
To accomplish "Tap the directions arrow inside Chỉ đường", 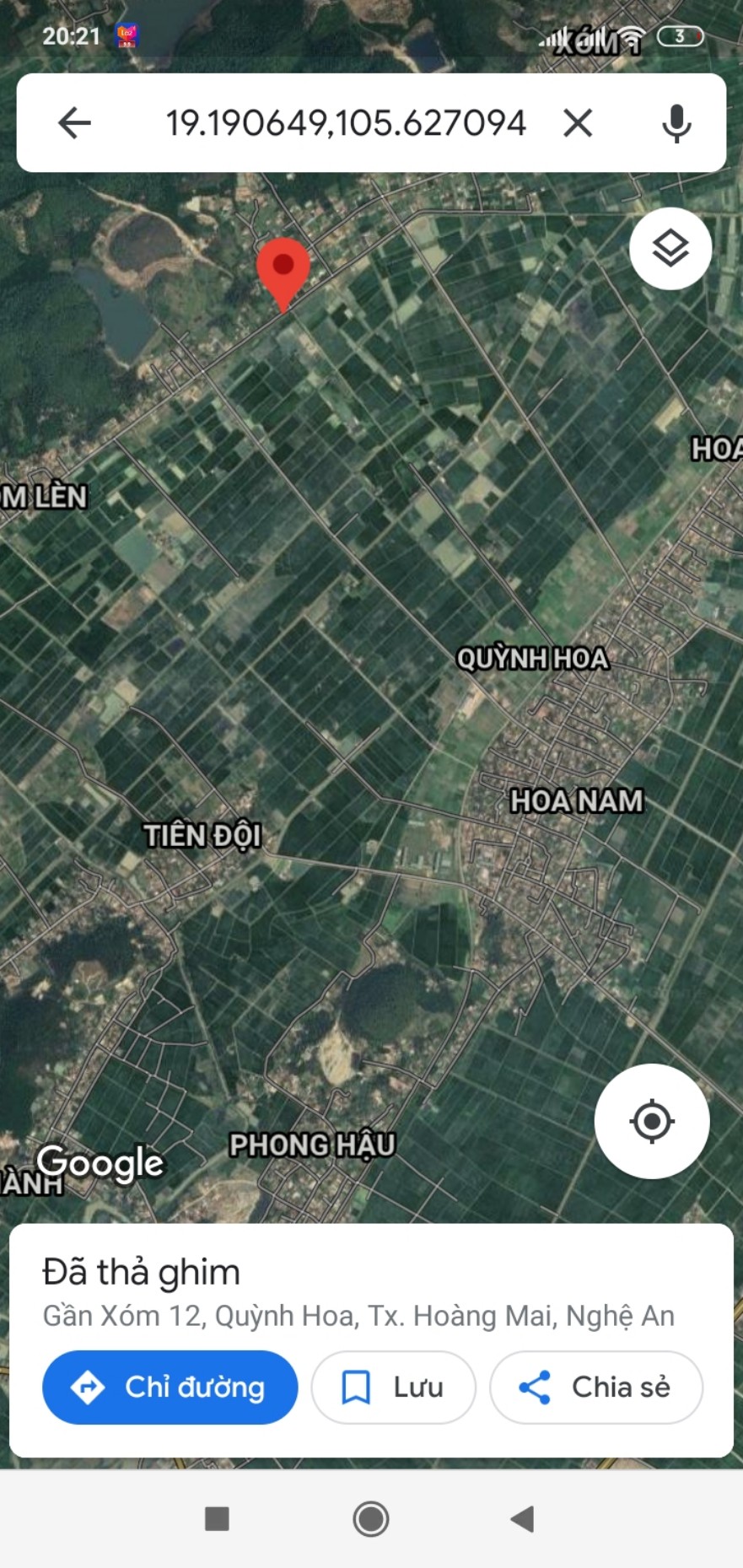I will pyautogui.click(x=88, y=1387).
